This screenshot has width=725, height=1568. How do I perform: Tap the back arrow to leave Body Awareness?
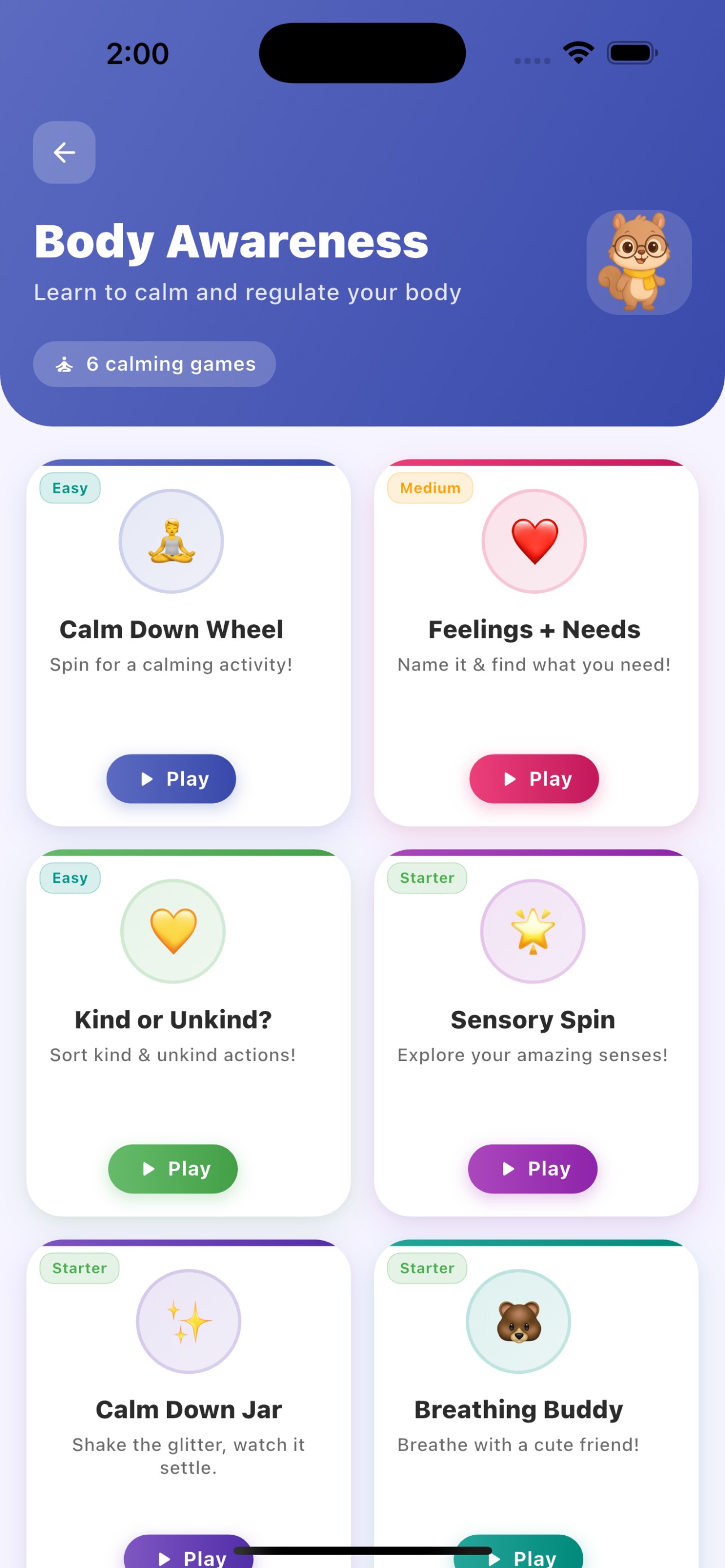click(63, 153)
